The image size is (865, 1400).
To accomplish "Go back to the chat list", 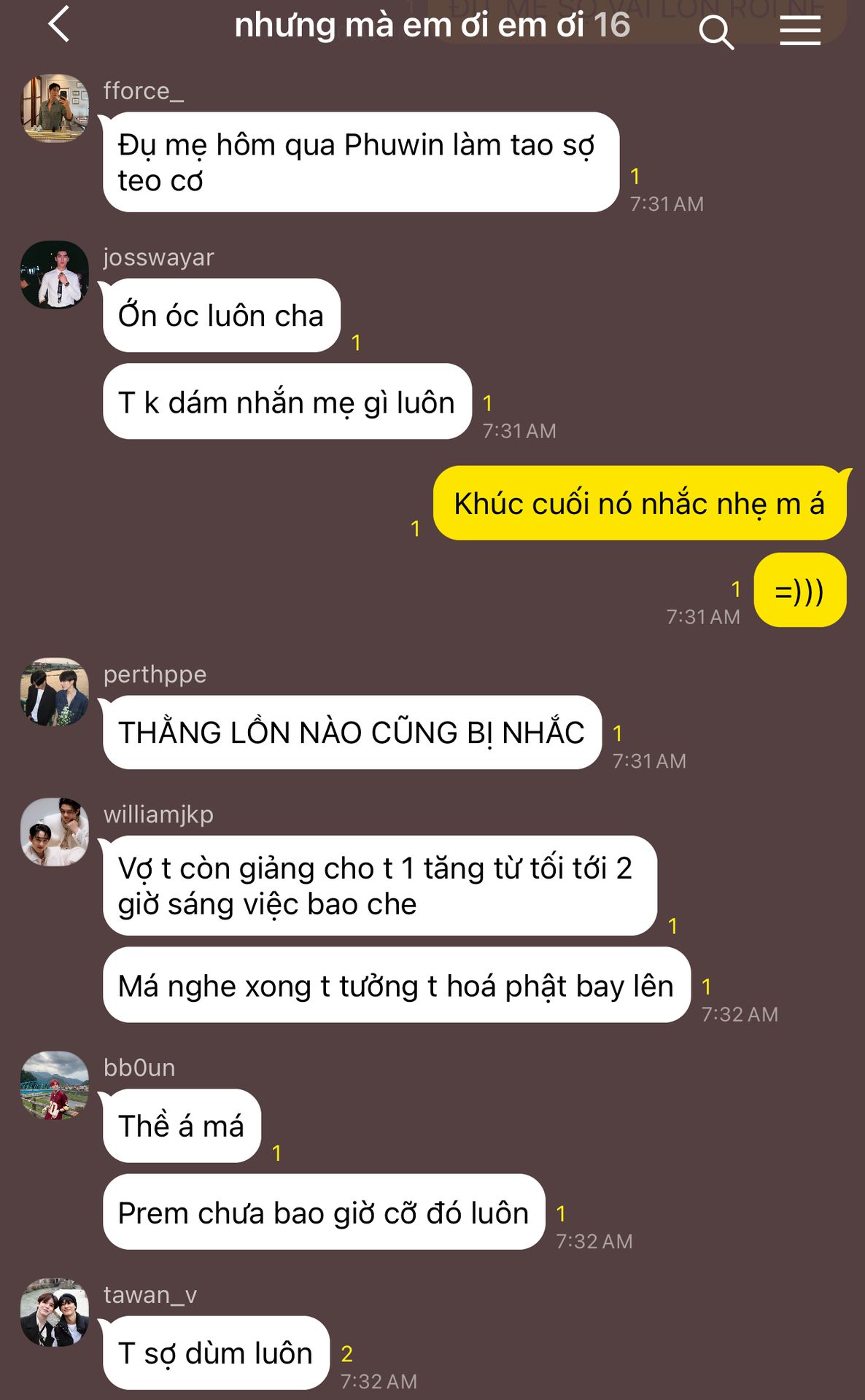I will pos(59,25).
